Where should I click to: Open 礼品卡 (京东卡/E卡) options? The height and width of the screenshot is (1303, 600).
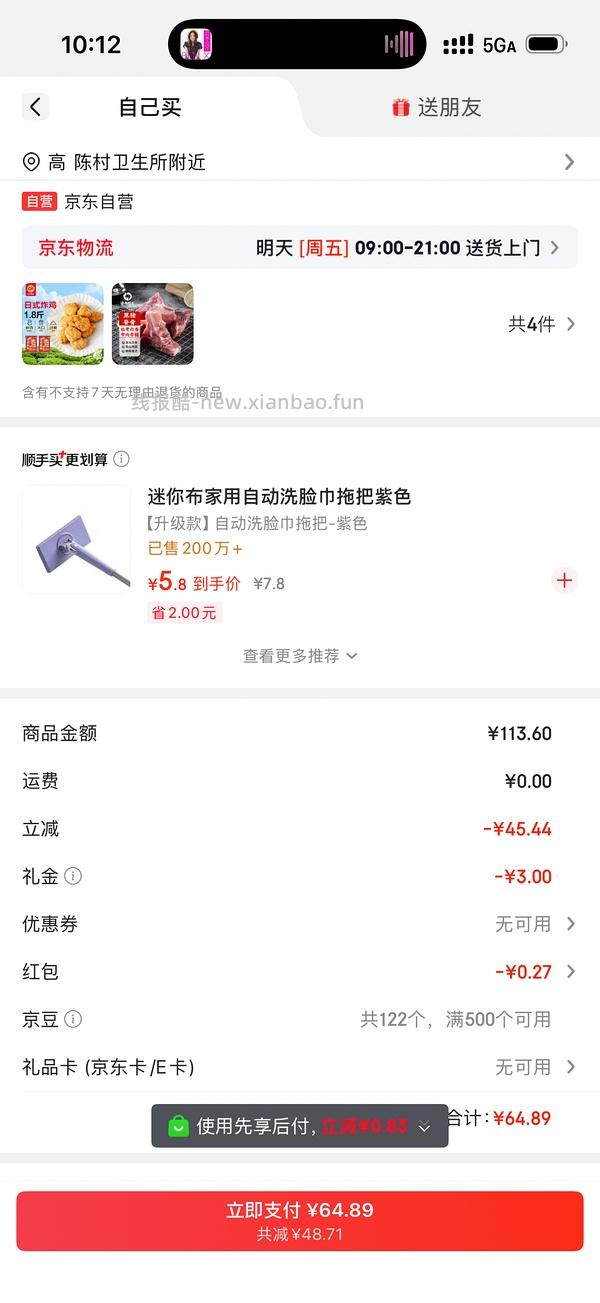point(300,1067)
